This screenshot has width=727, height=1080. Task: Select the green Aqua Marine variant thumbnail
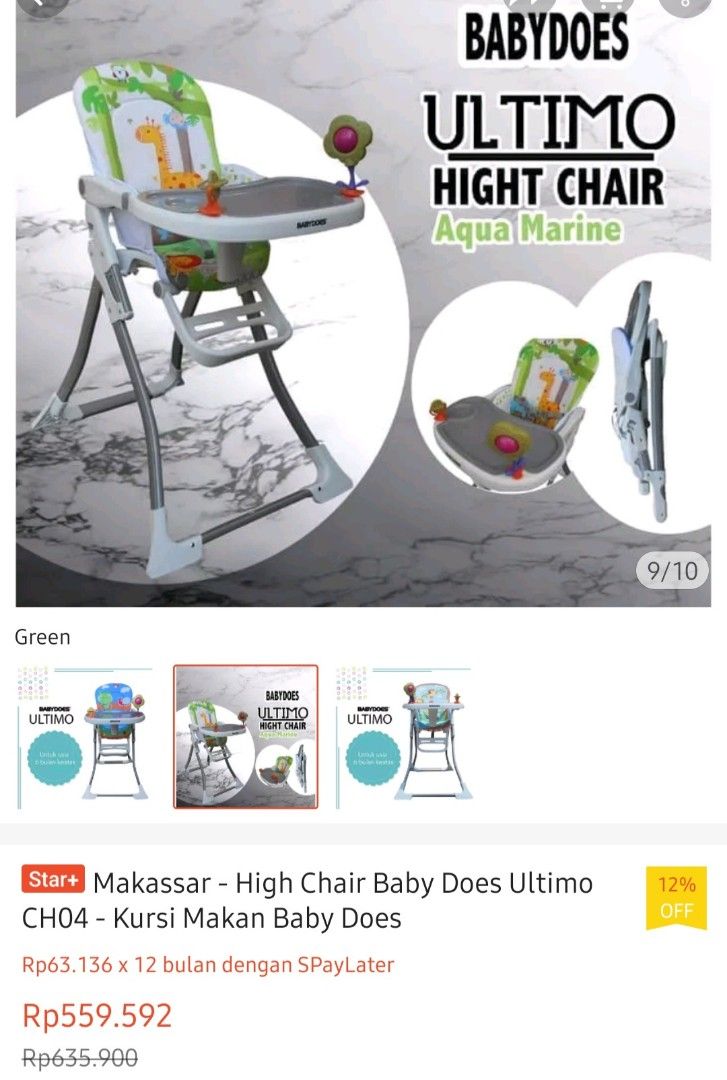246,736
